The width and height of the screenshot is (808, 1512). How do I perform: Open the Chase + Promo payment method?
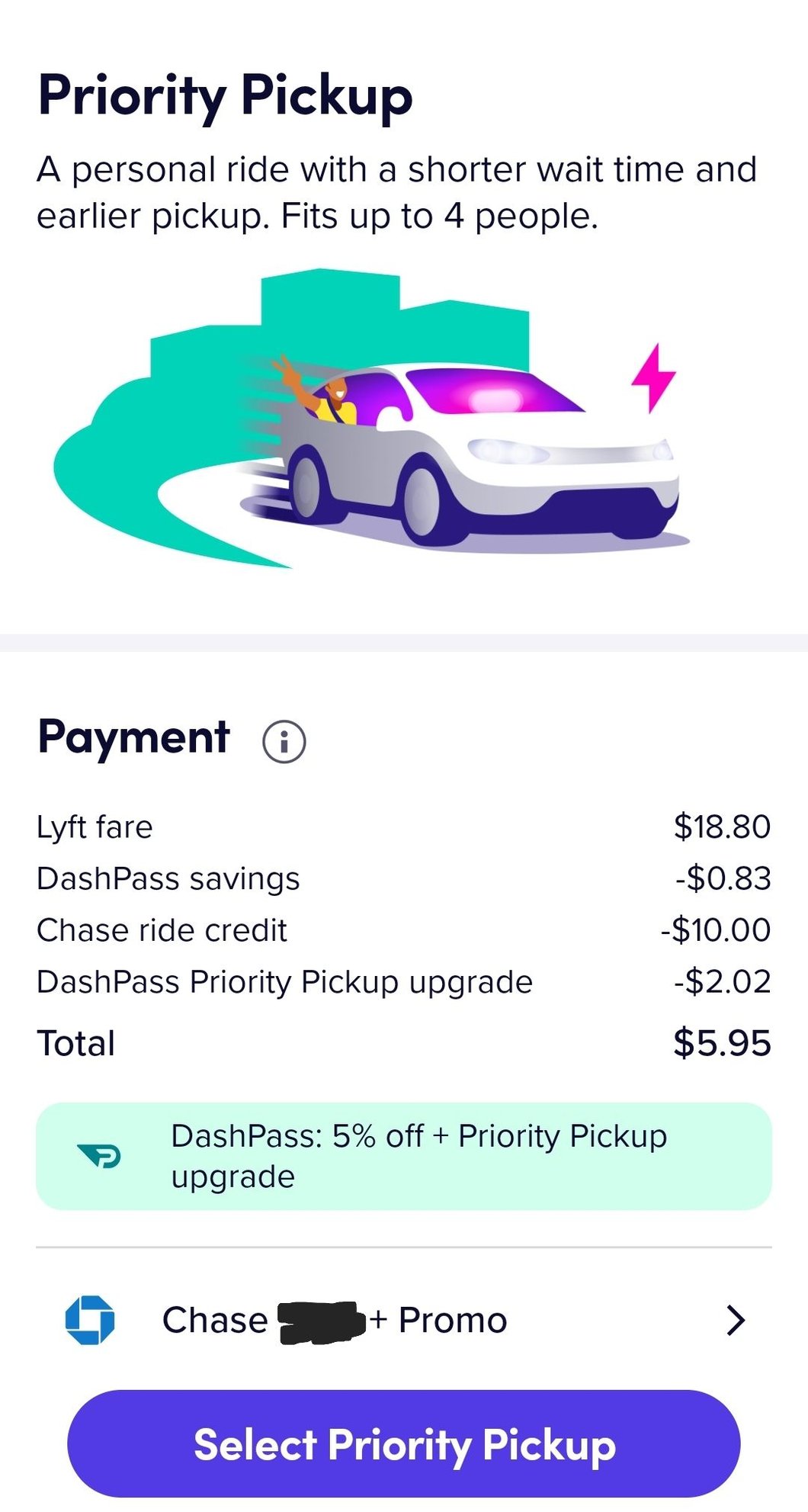[x=404, y=1320]
